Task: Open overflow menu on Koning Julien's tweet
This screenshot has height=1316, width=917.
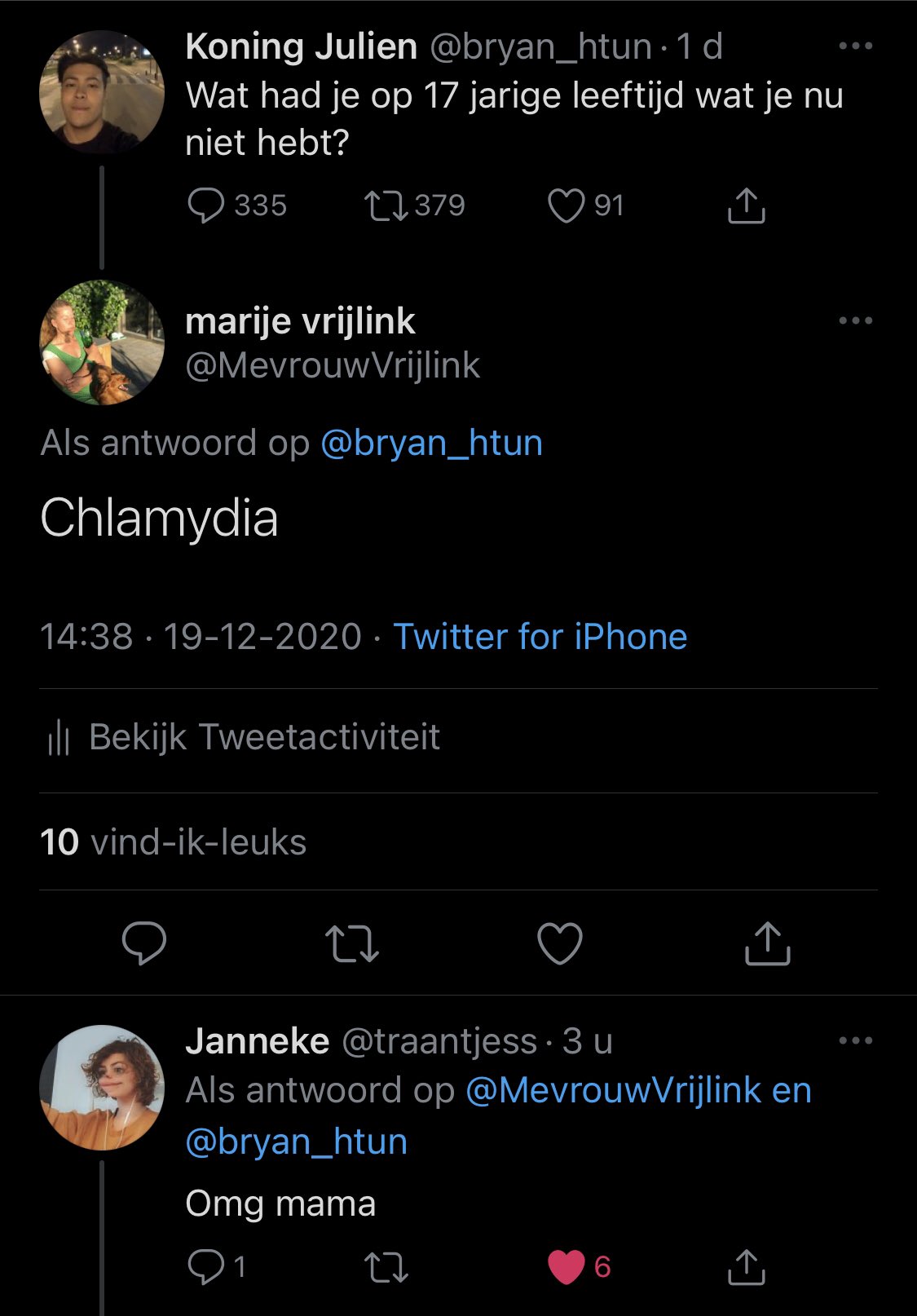Action: pos(855,46)
